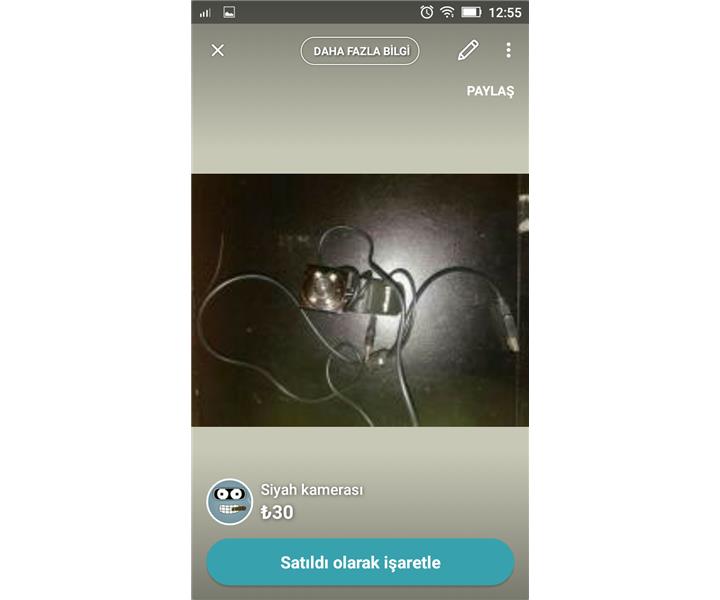View the black camera product photo
Viewport: 720px width, 600px height.
[x=360, y=300]
